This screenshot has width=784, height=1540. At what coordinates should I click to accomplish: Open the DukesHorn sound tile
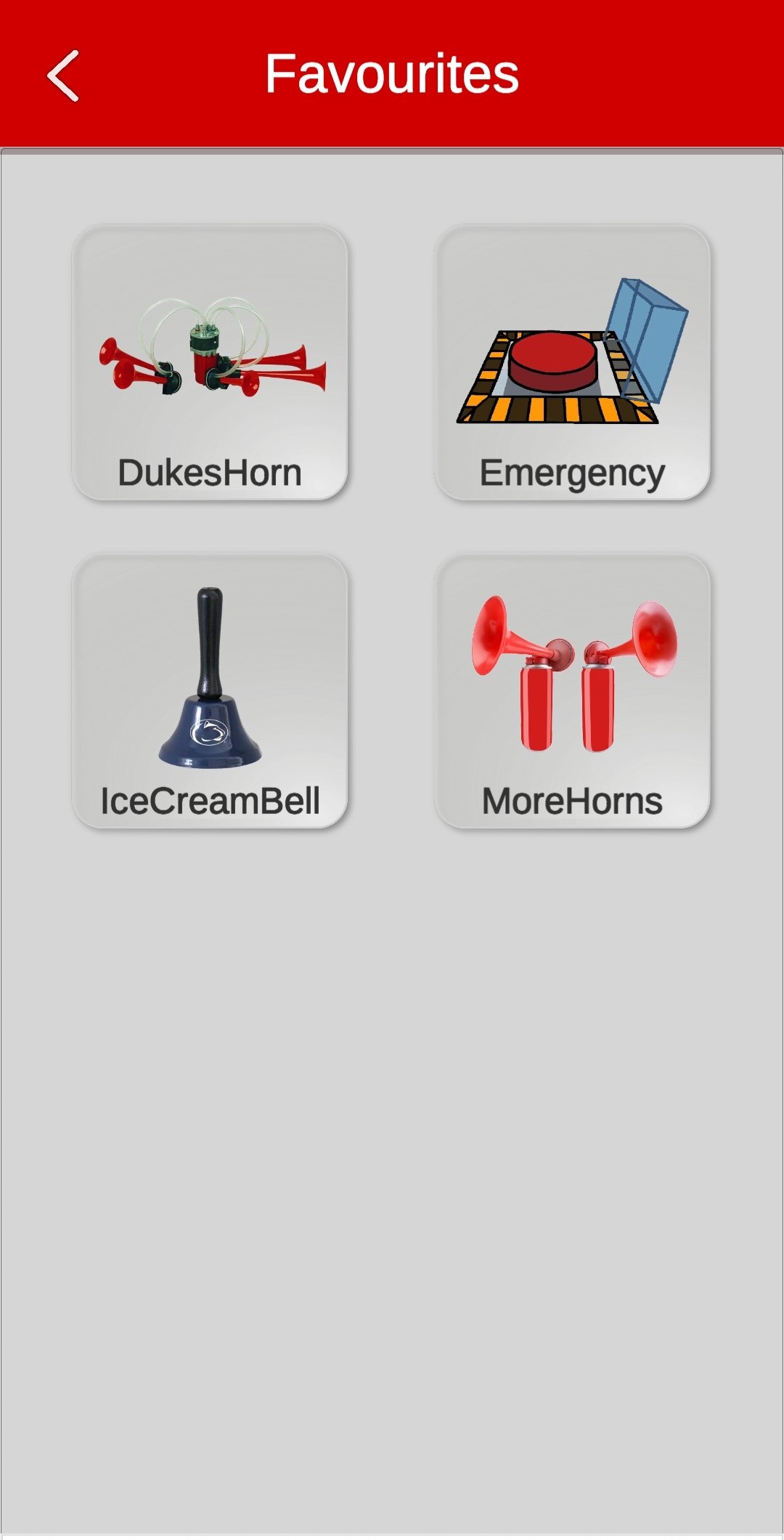tap(210, 362)
